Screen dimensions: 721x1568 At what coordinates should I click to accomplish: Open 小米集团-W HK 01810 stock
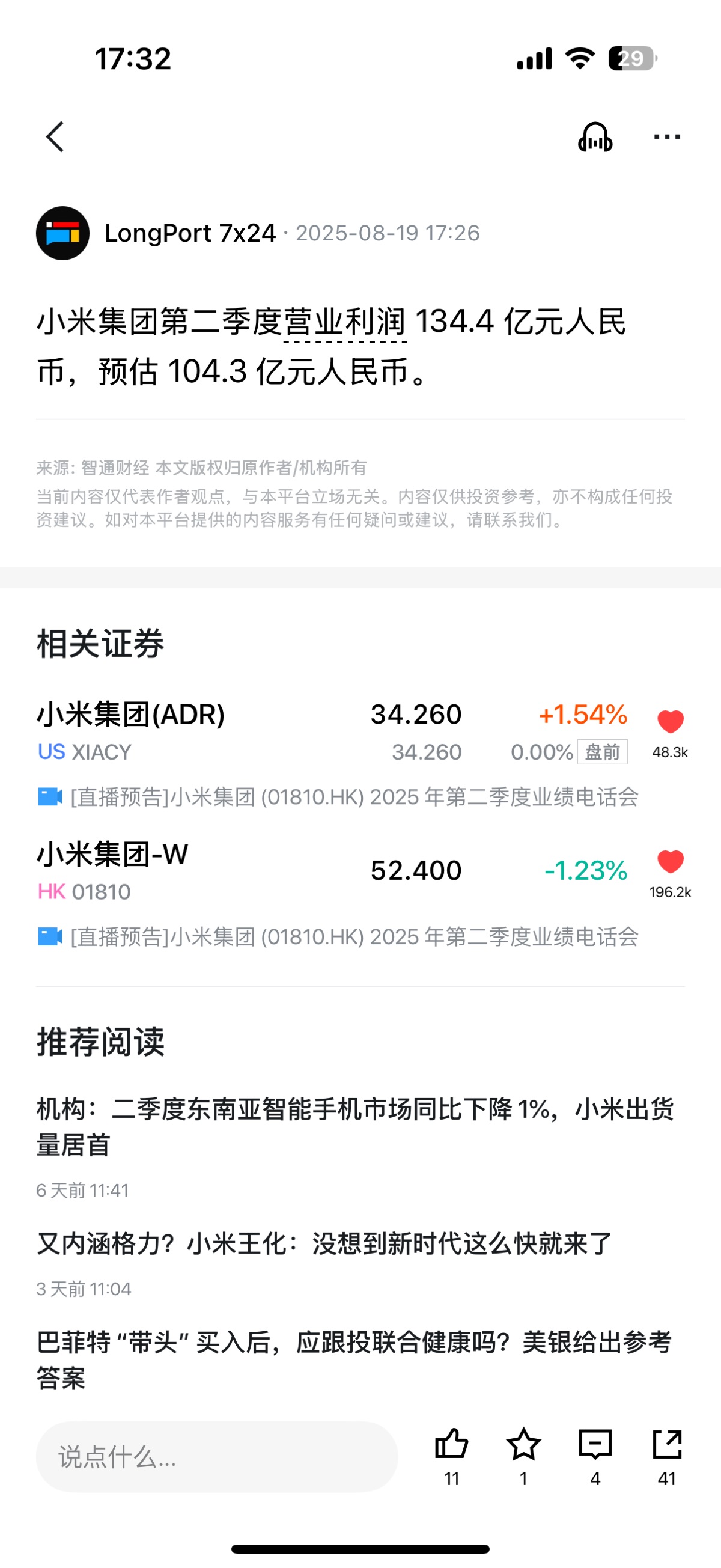332,871
